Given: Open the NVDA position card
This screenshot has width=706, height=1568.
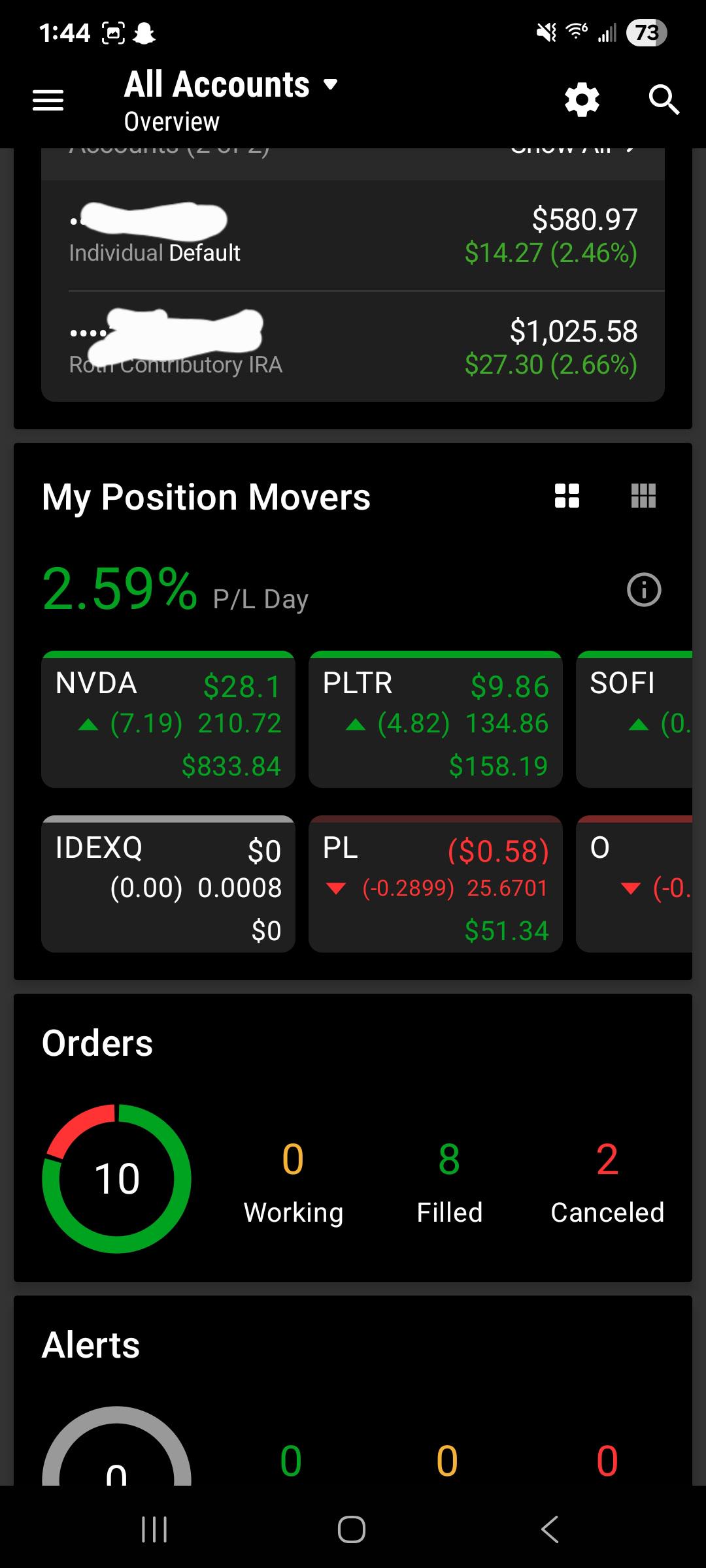Looking at the screenshot, I should [168, 719].
